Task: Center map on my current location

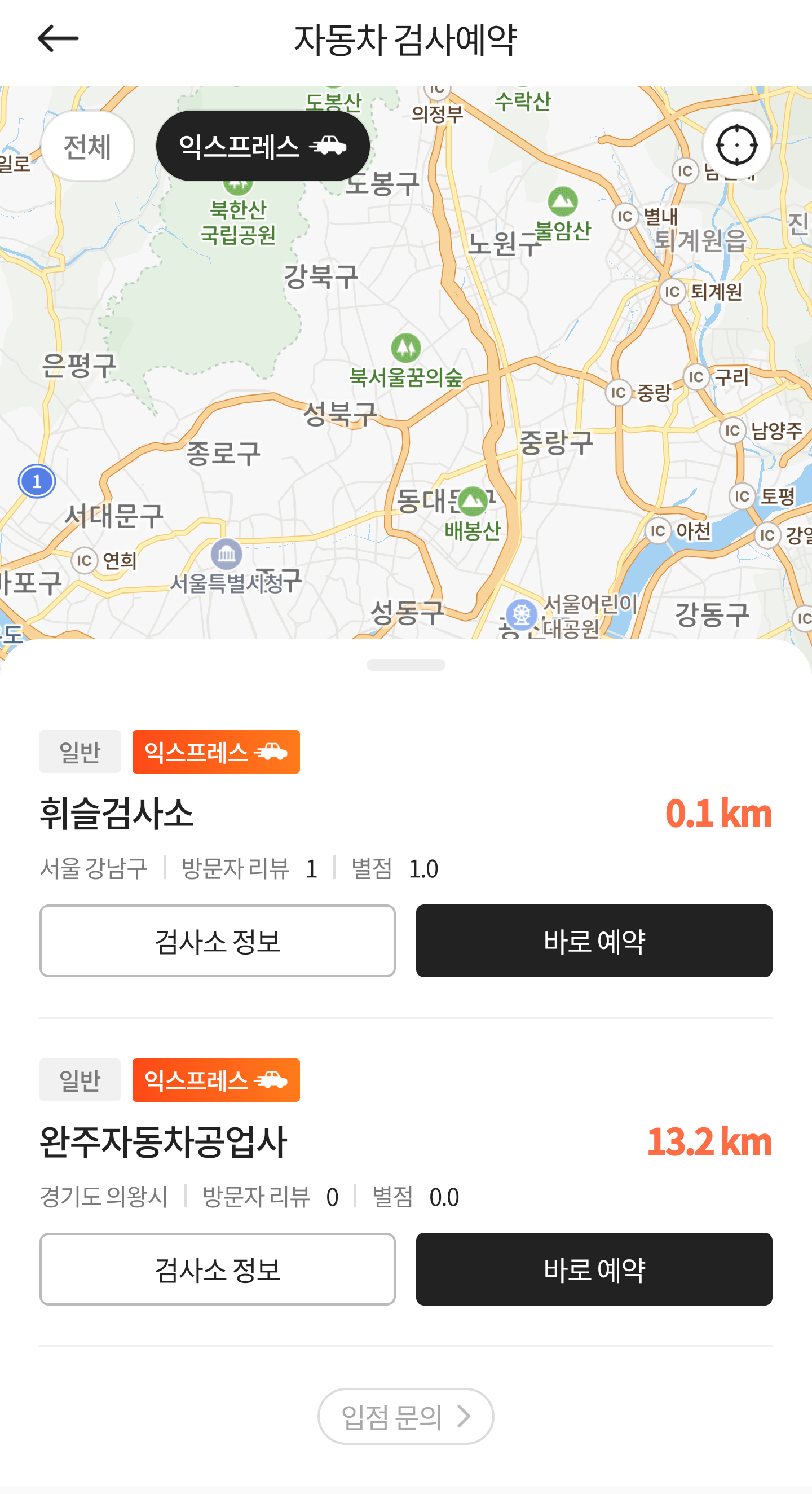Action: (736, 145)
